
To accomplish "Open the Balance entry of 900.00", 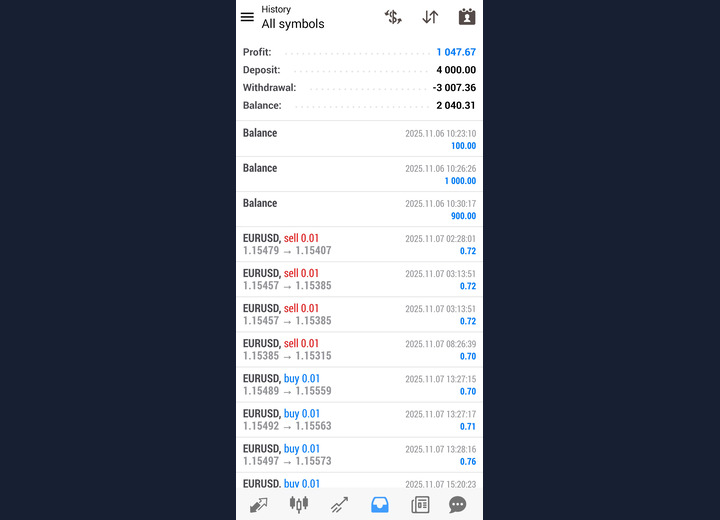I will coord(359,209).
